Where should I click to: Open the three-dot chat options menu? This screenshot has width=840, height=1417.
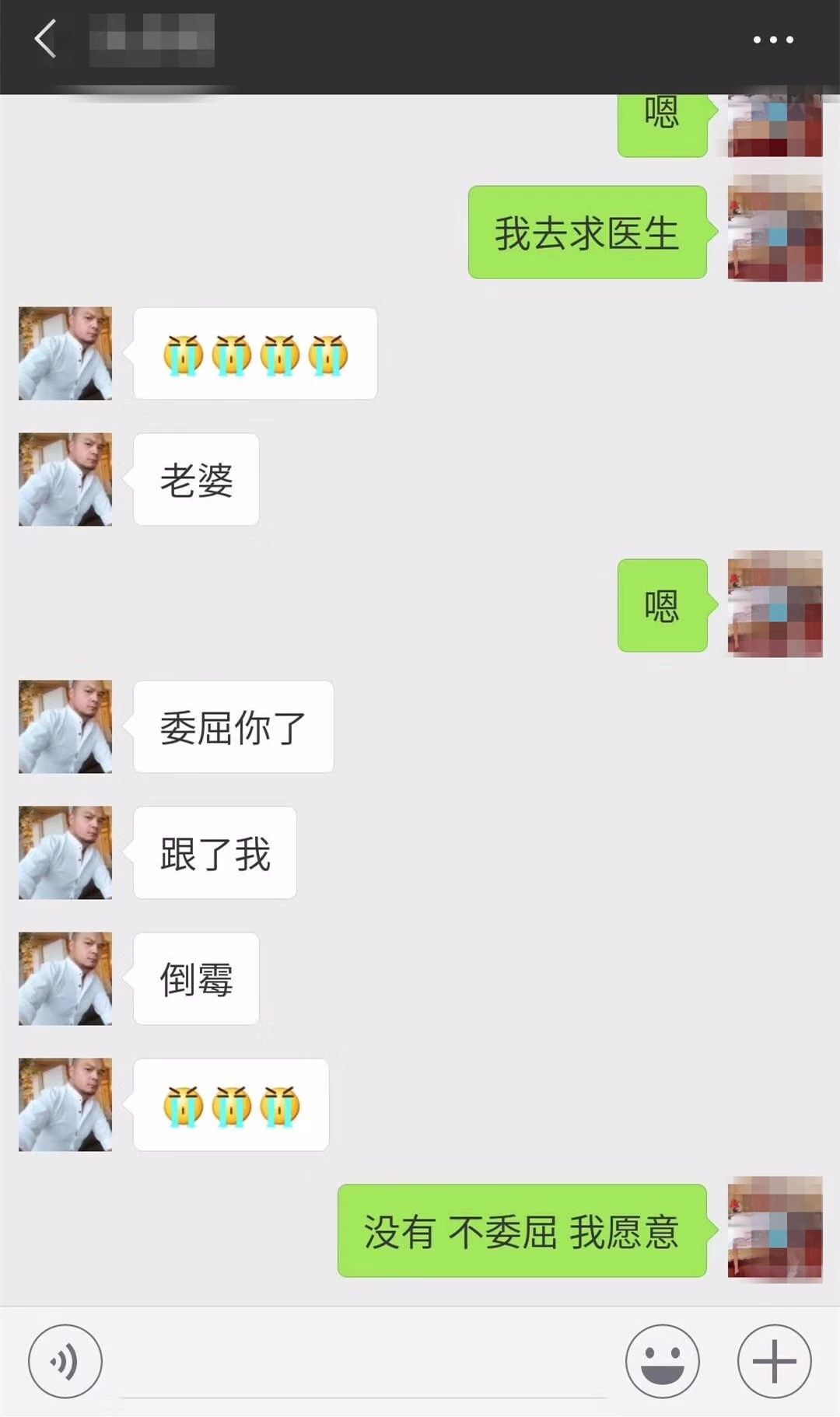[x=773, y=40]
